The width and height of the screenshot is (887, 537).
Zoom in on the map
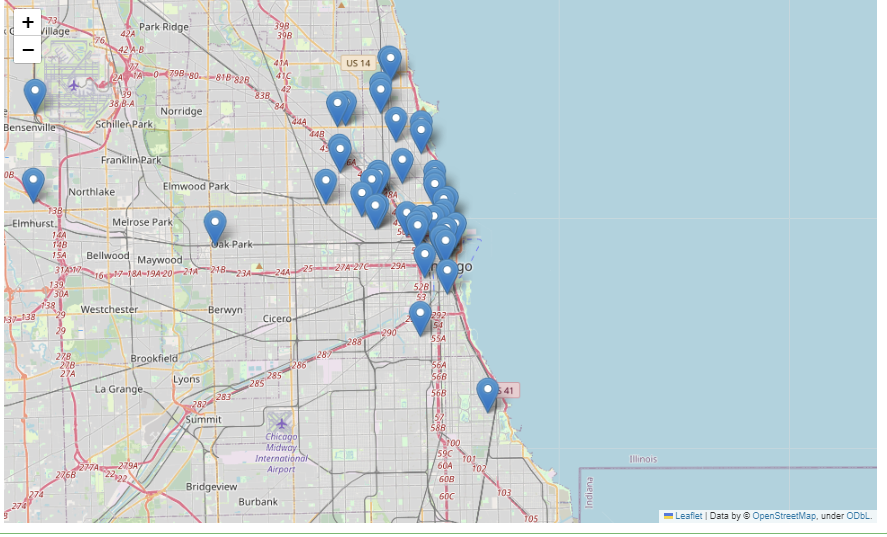[x=28, y=22]
